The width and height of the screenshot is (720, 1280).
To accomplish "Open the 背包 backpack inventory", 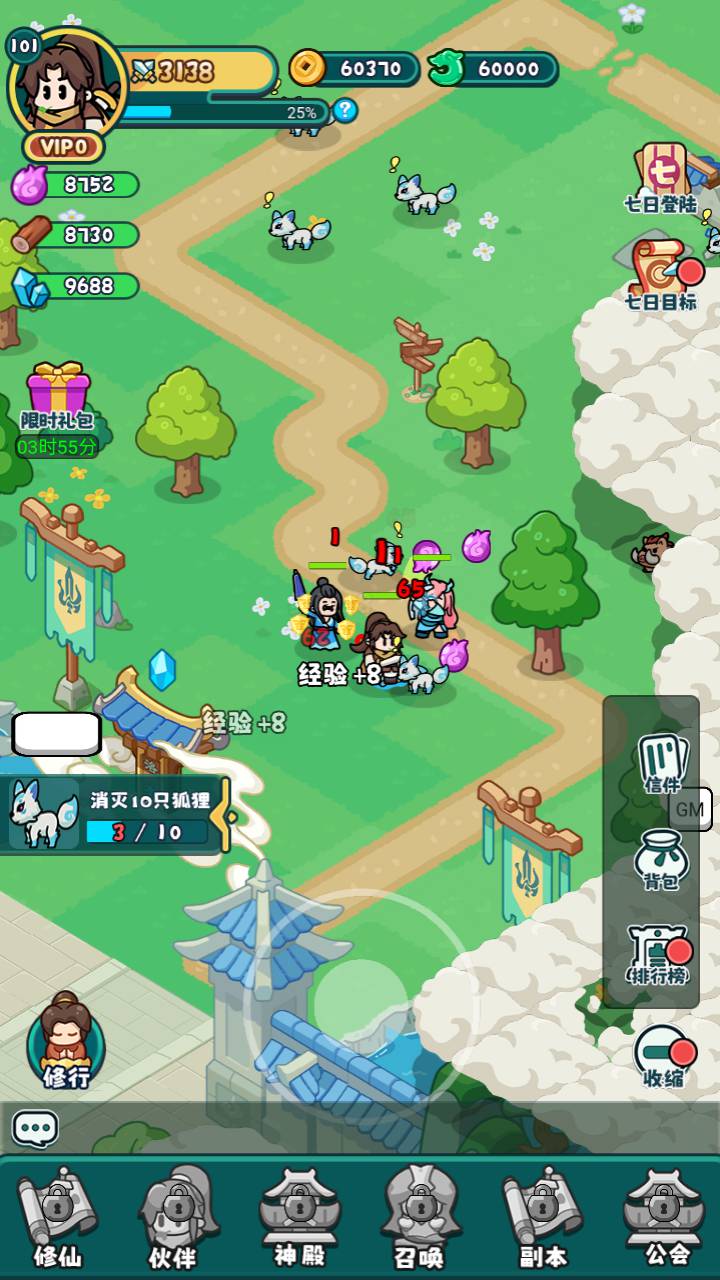I will (x=661, y=860).
